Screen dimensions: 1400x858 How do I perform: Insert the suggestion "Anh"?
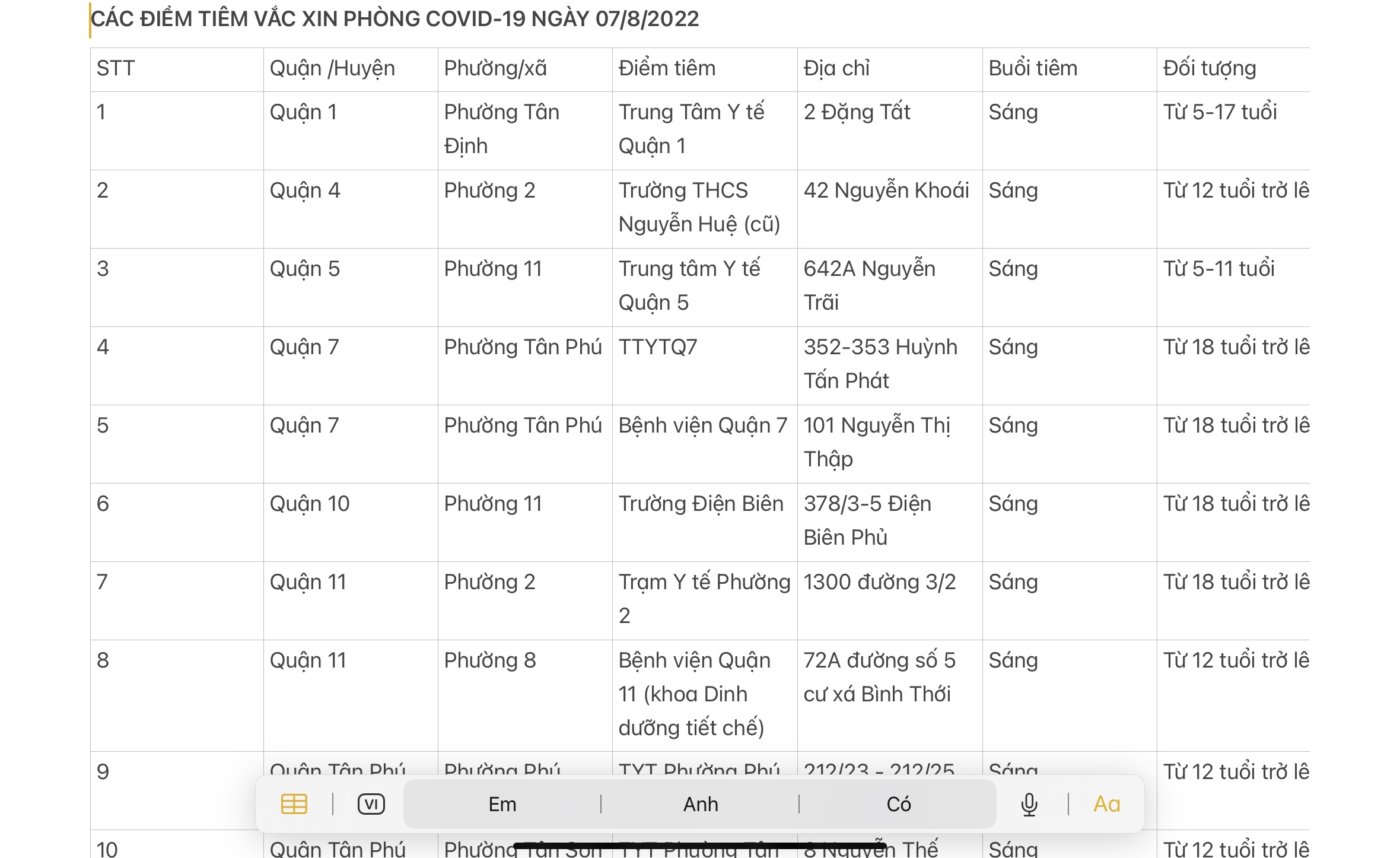[701, 804]
